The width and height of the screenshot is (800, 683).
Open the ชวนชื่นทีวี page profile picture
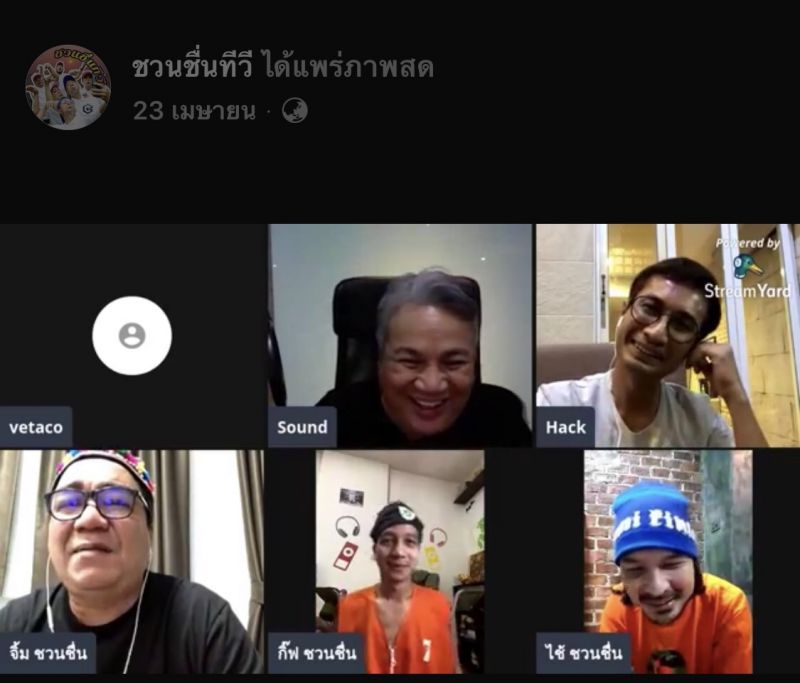[x=68, y=87]
